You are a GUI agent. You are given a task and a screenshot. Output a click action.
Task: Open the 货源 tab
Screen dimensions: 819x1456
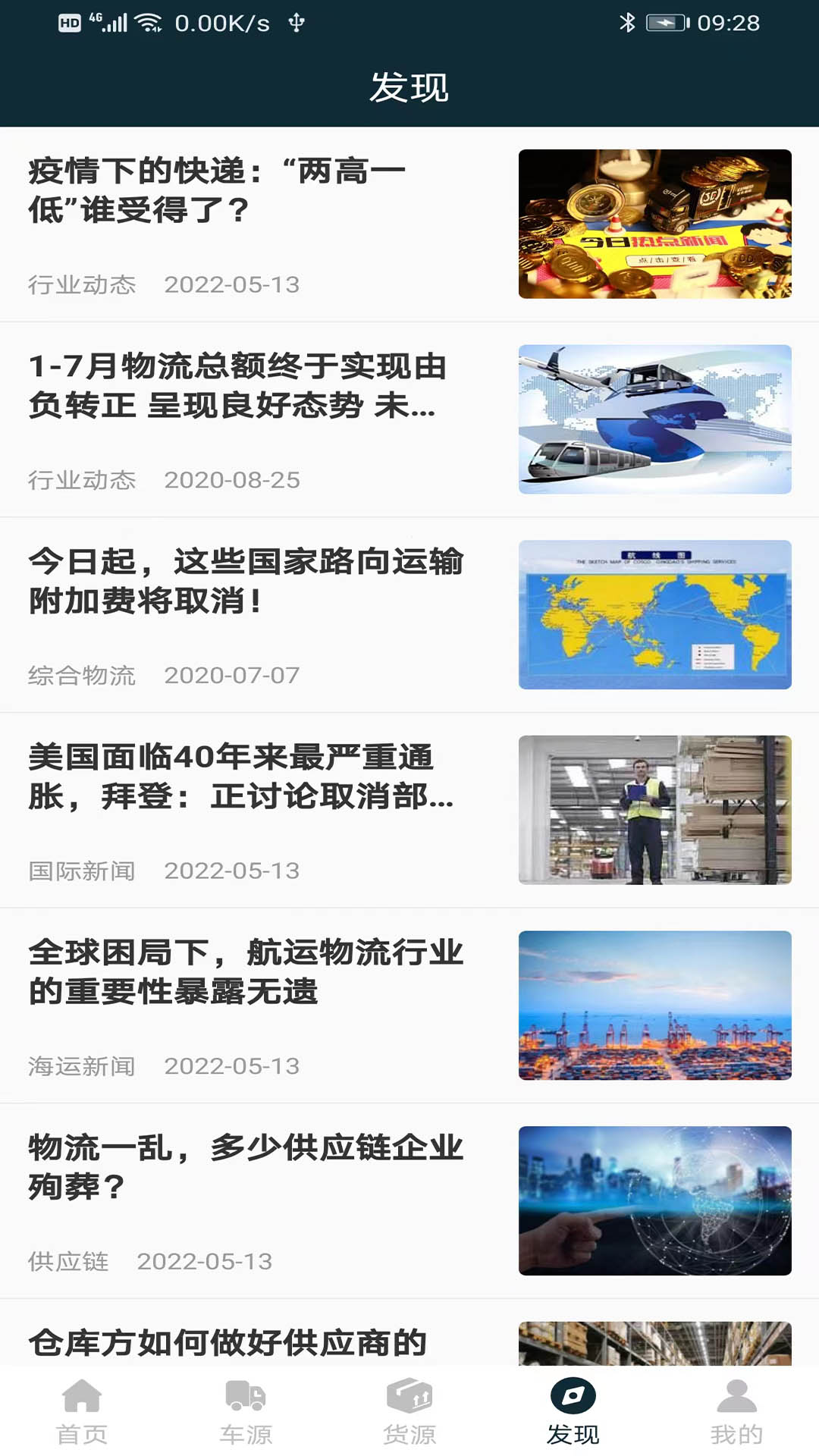[x=409, y=1411]
